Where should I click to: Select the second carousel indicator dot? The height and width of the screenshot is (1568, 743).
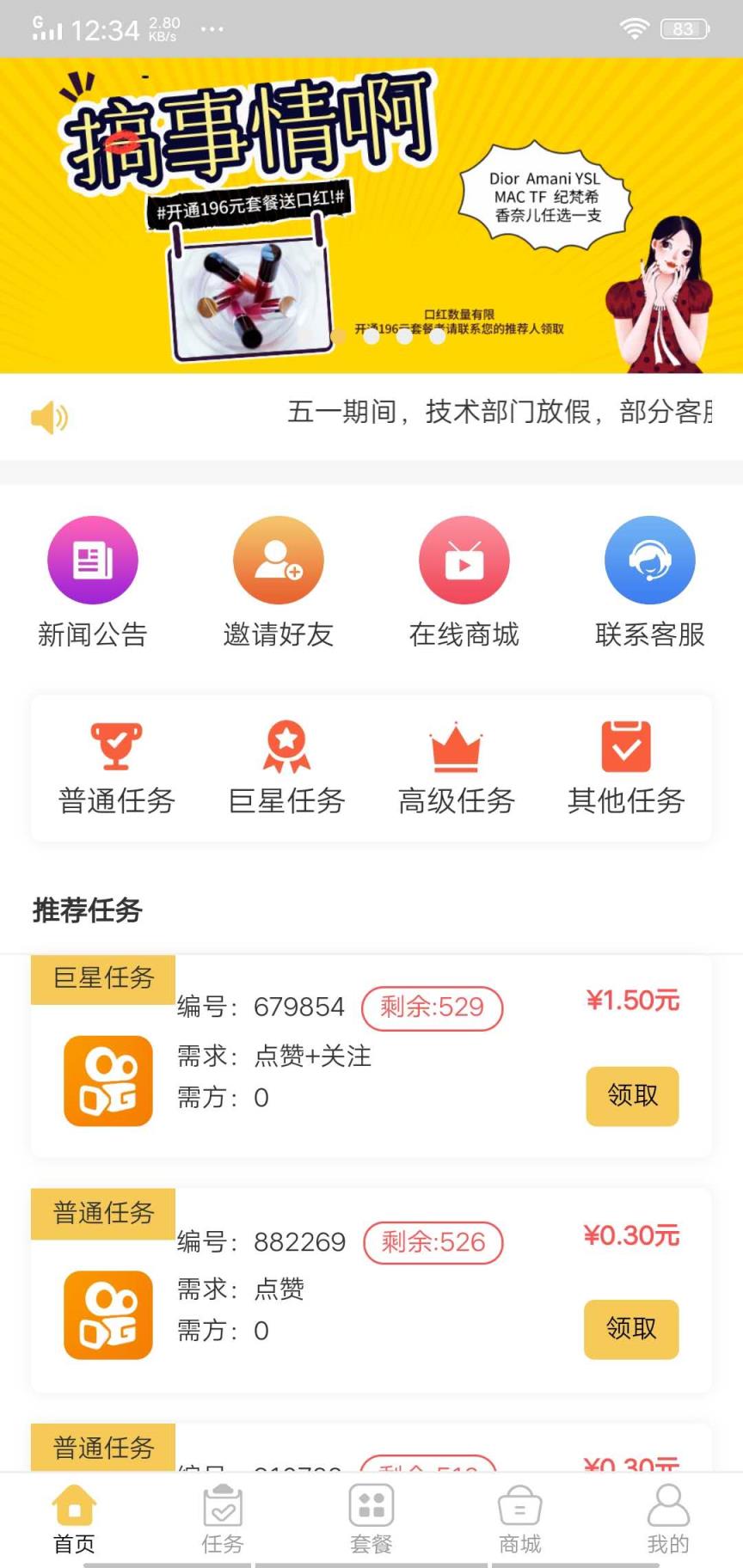(x=404, y=338)
